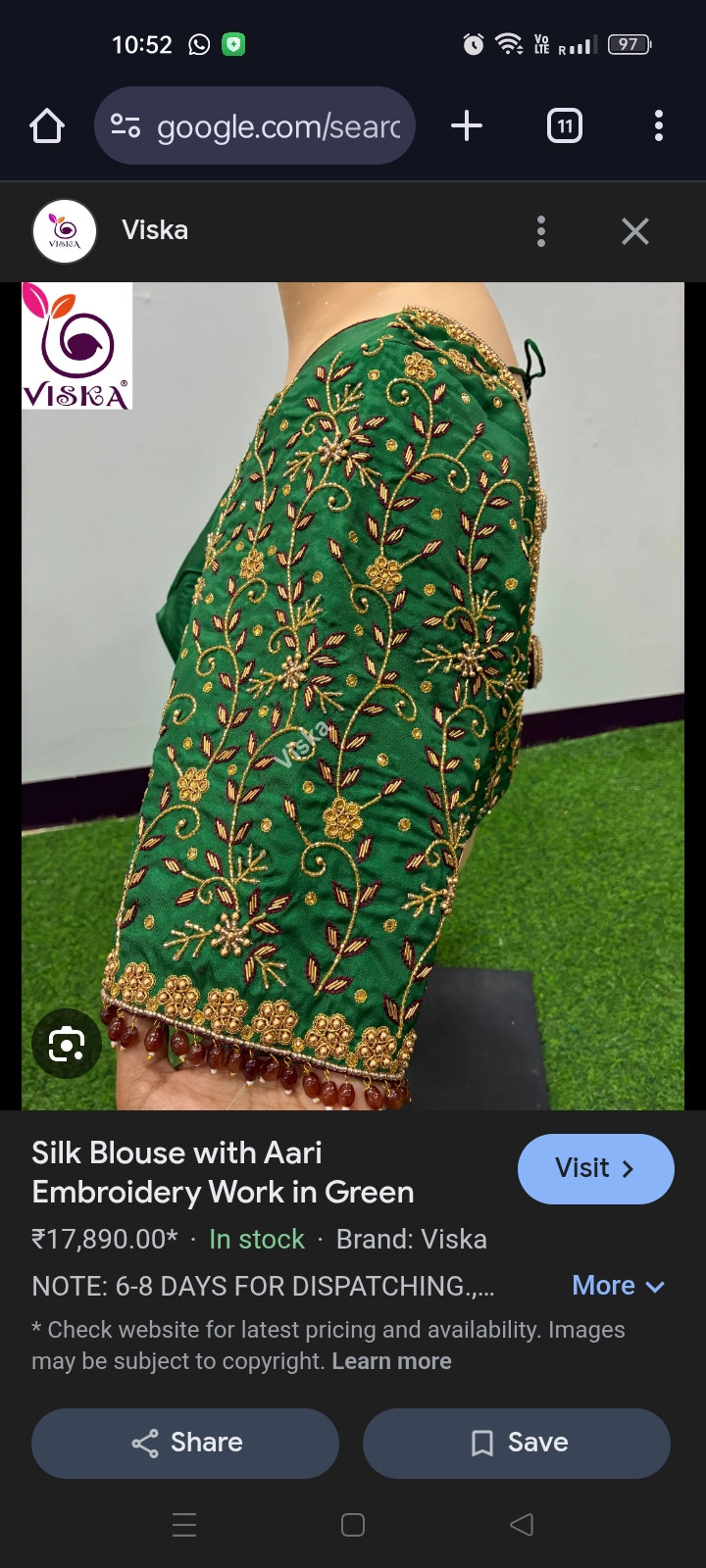Close the Viska image preview
The width and height of the screenshot is (706, 1568).
635,231
